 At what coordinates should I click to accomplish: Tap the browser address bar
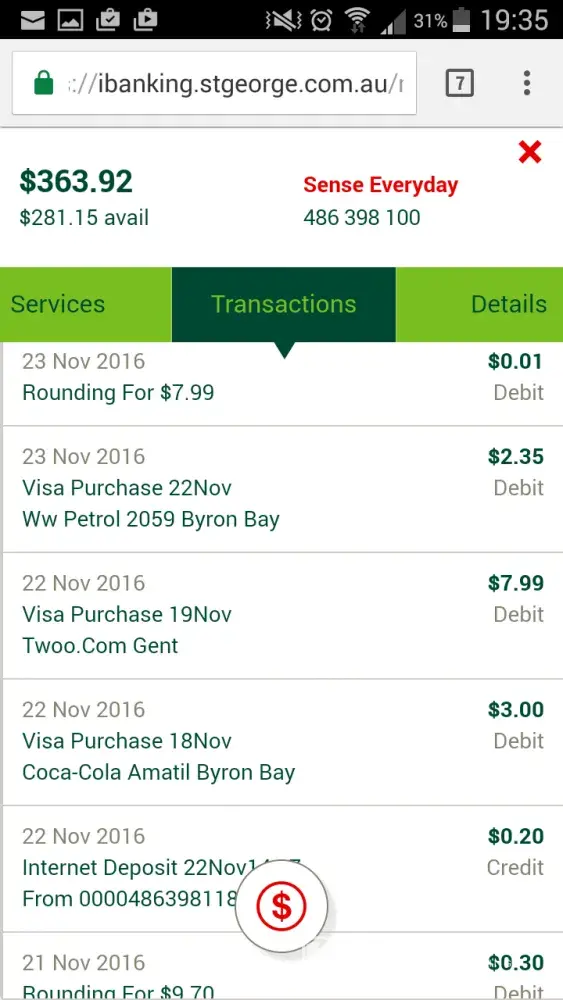(214, 84)
